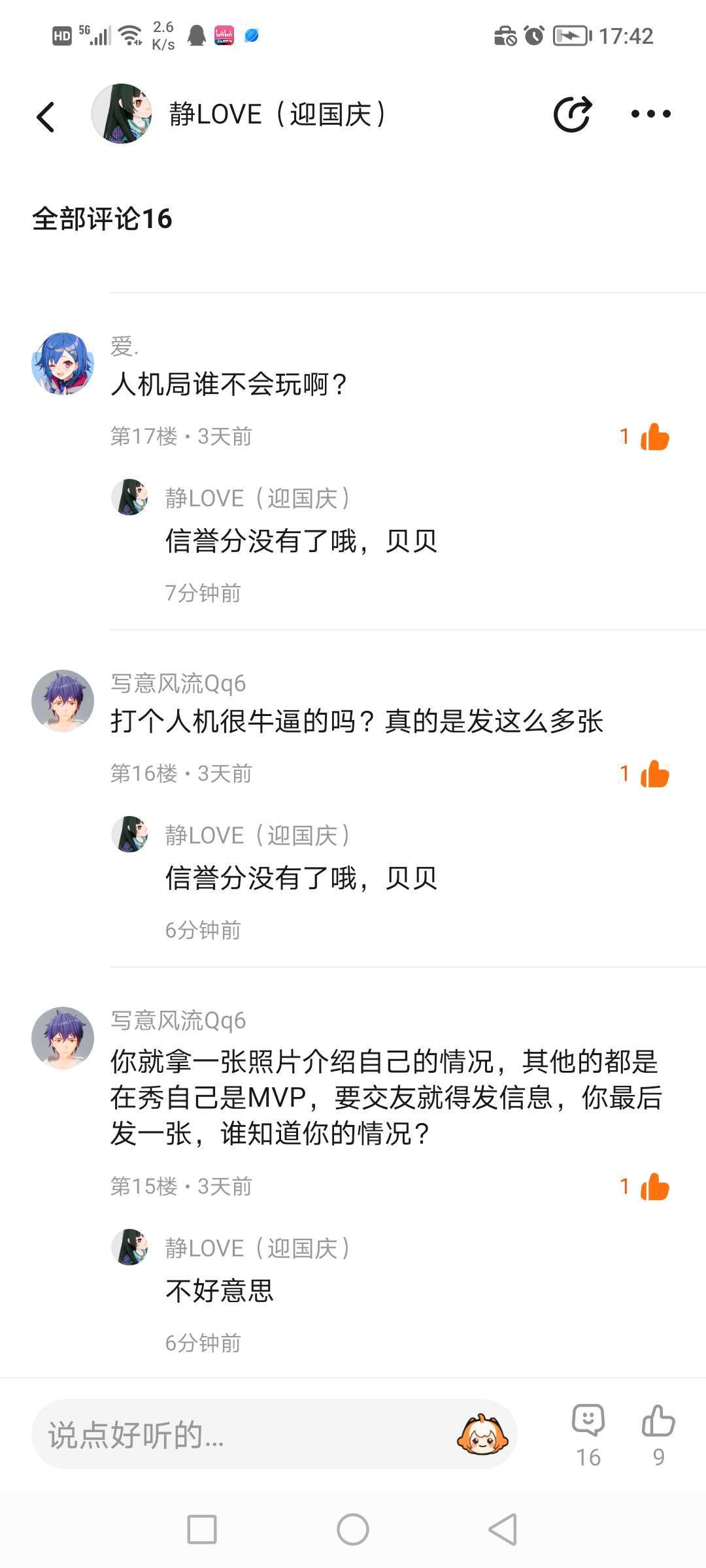The height and width of the screenshot is (1568, 706).
Task: Open the emoji sticker picker in the comment box
Action: coord(482,1435)
